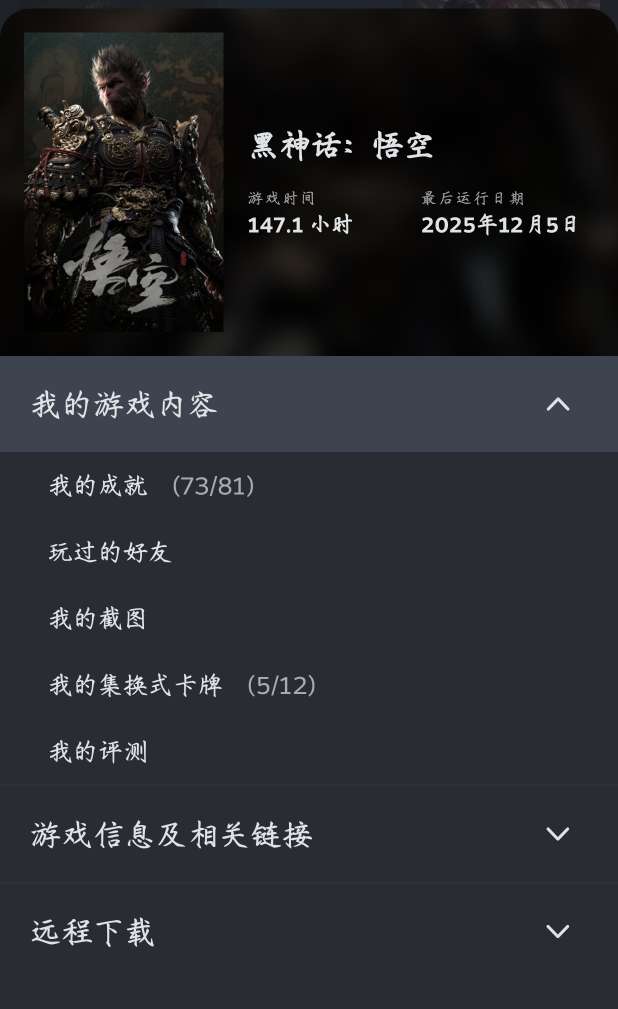The width and height of the screenshot is (618, 1009).
Task: Open 我的截图 screenshots
Action: point(98,619)
